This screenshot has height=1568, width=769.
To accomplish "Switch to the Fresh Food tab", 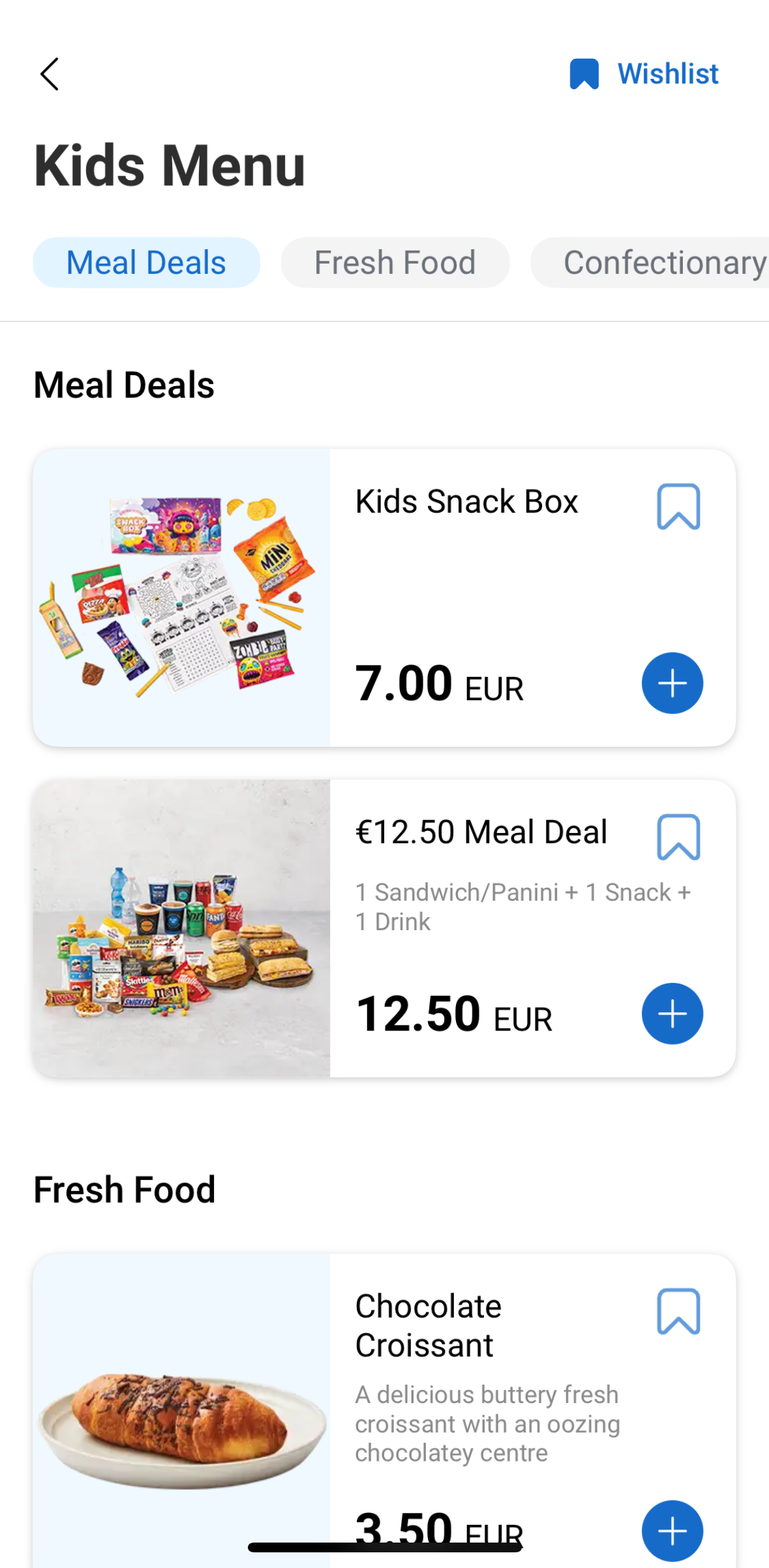I will 395,262.
